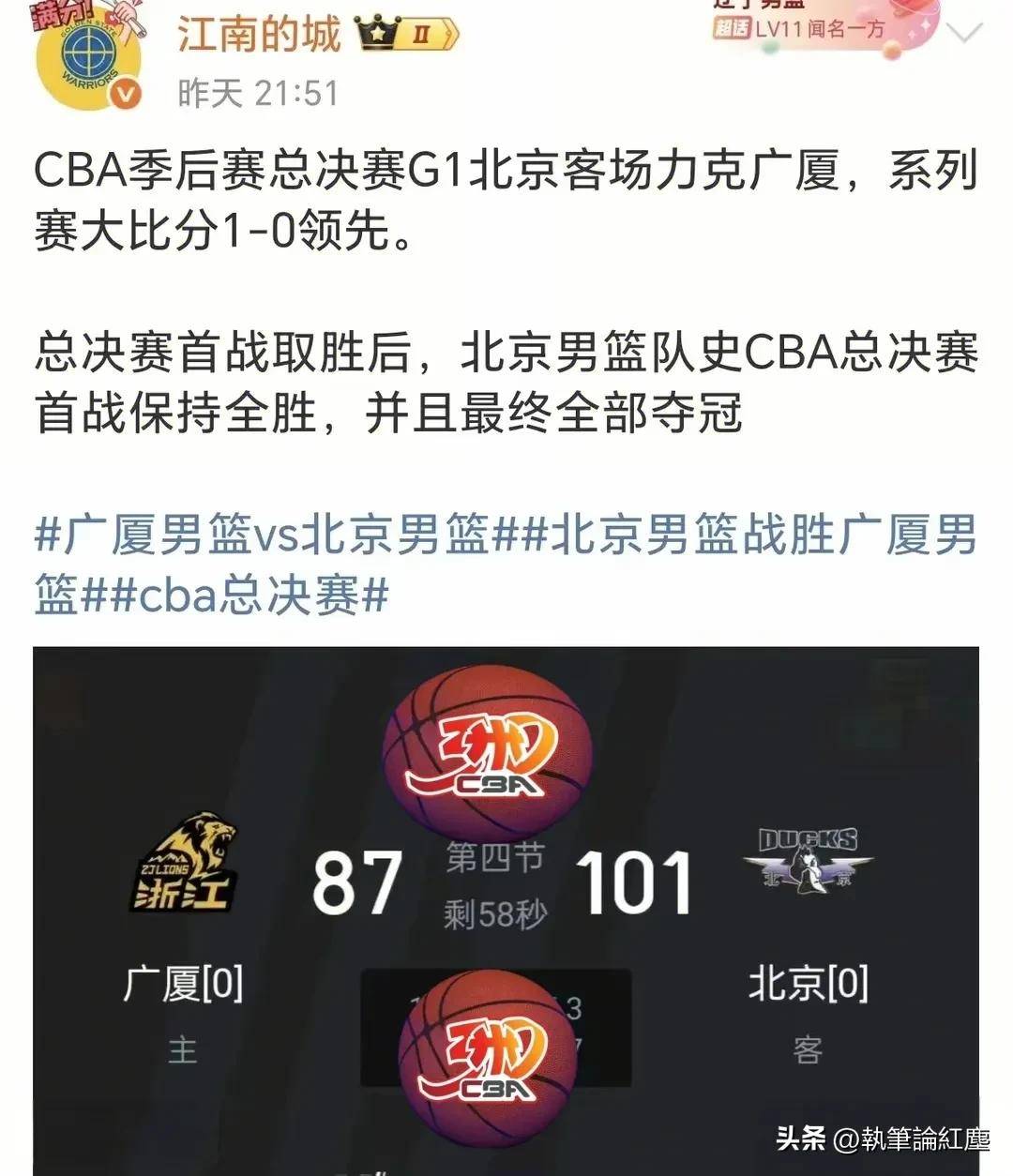
Task: View the 广厦 vs 北京 score image
Action: click(506, 900)
